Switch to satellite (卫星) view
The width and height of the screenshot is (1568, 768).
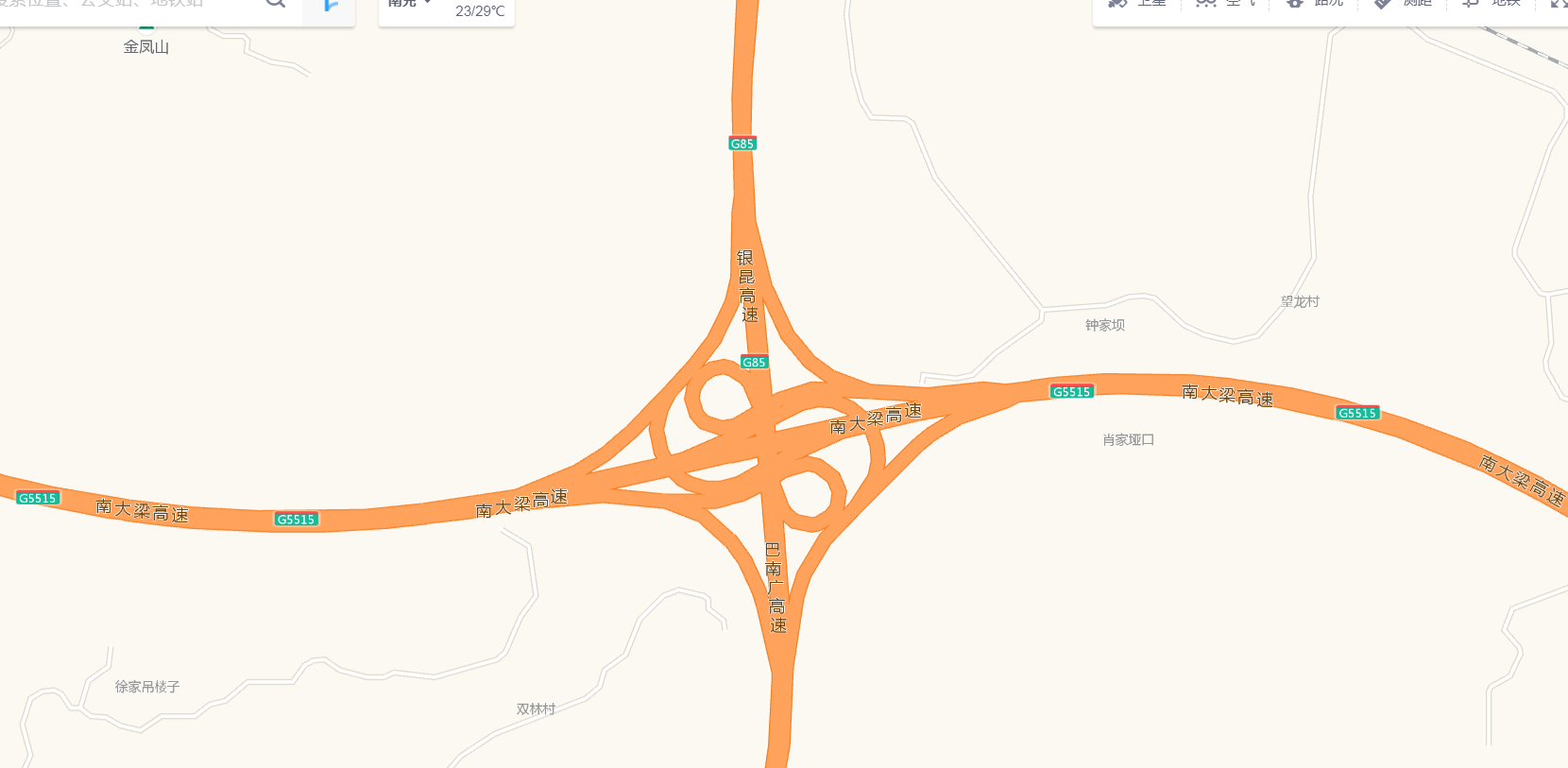(x=1138, y=4)
